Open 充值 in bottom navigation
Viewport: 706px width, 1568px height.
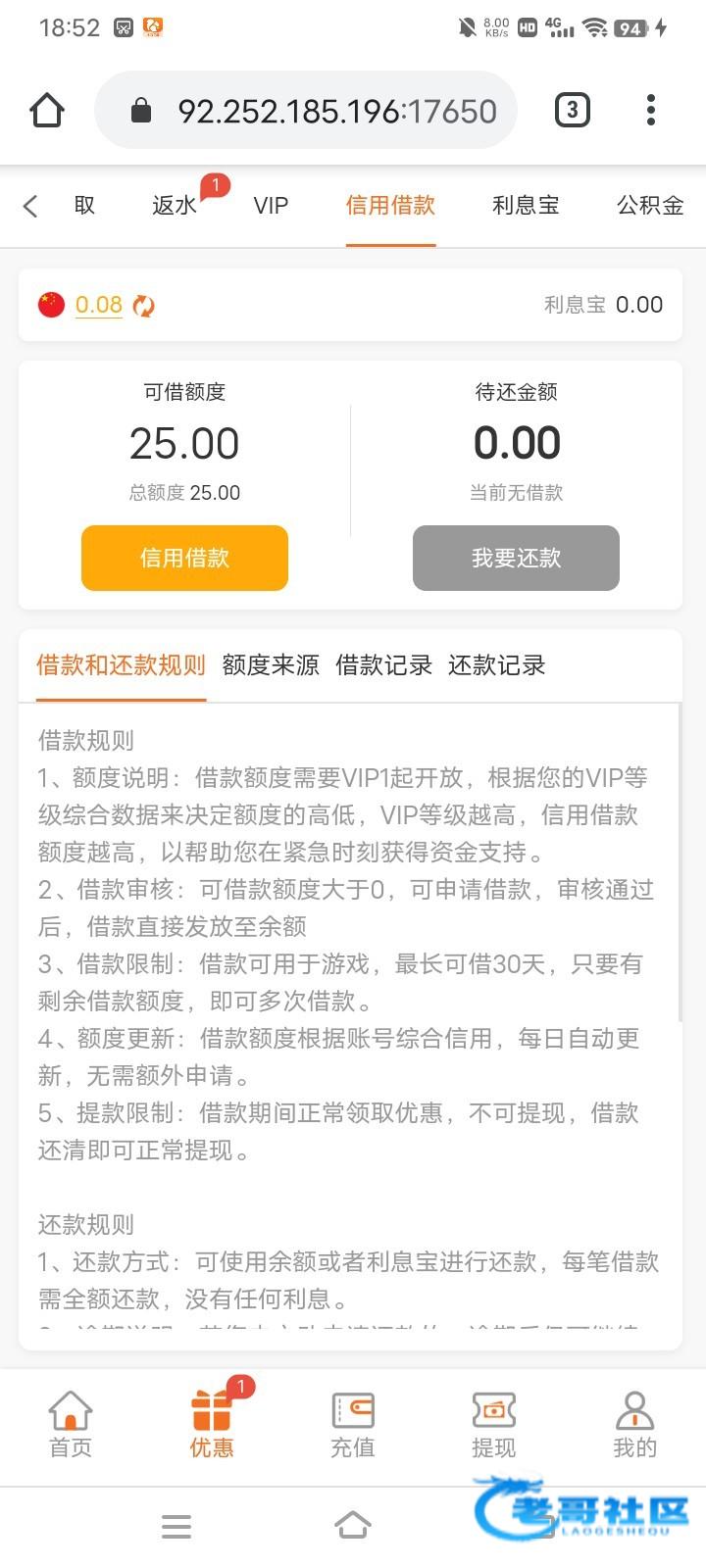tap(352, 1425)
